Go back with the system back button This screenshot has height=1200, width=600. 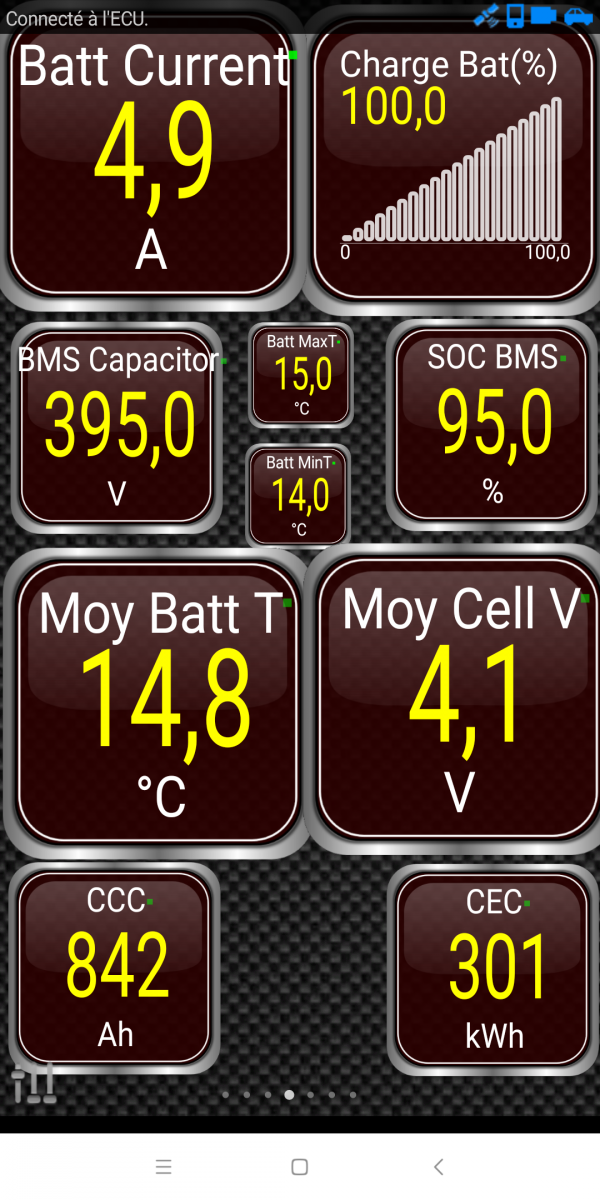(x=438, y=1167)
